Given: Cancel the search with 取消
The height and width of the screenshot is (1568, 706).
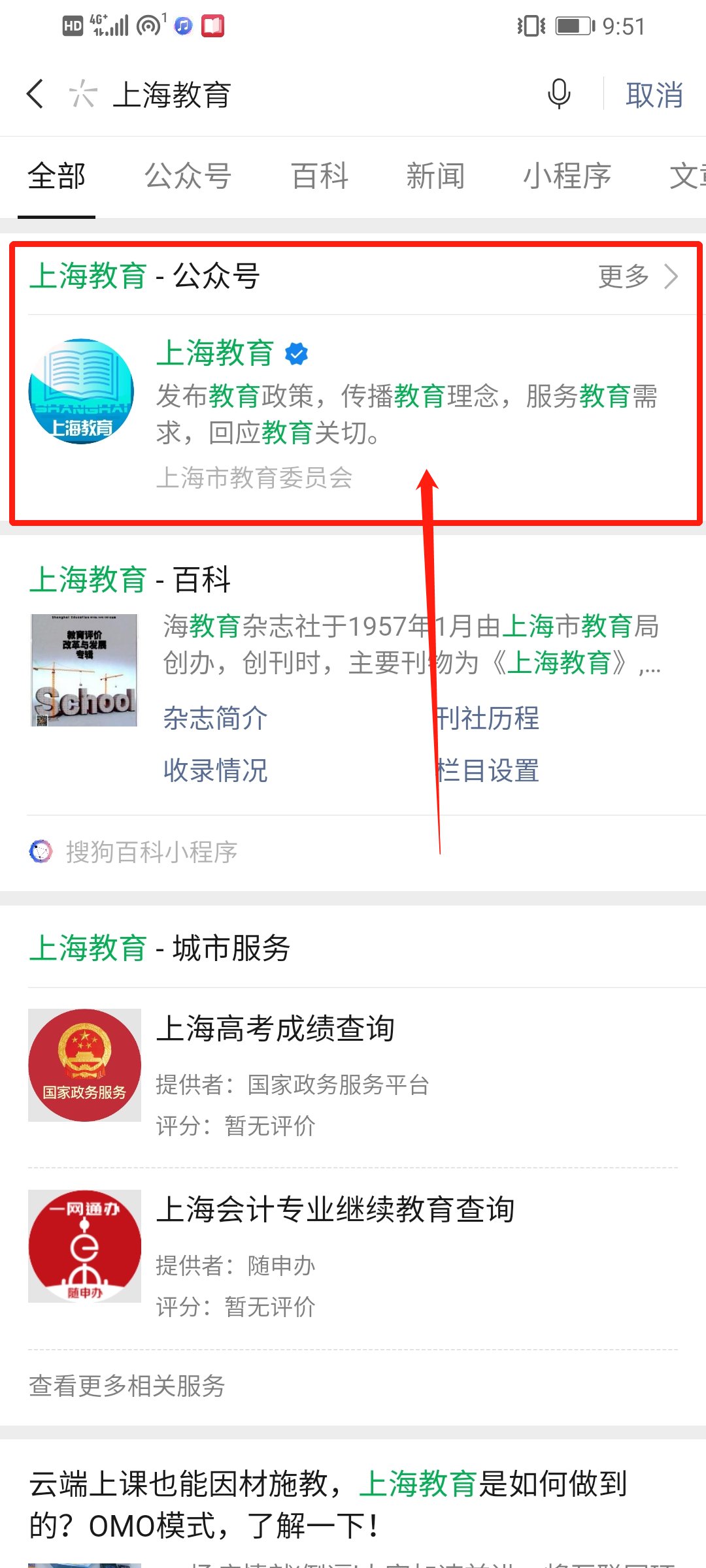Looking at the screenshot, I should coord(654,95).
